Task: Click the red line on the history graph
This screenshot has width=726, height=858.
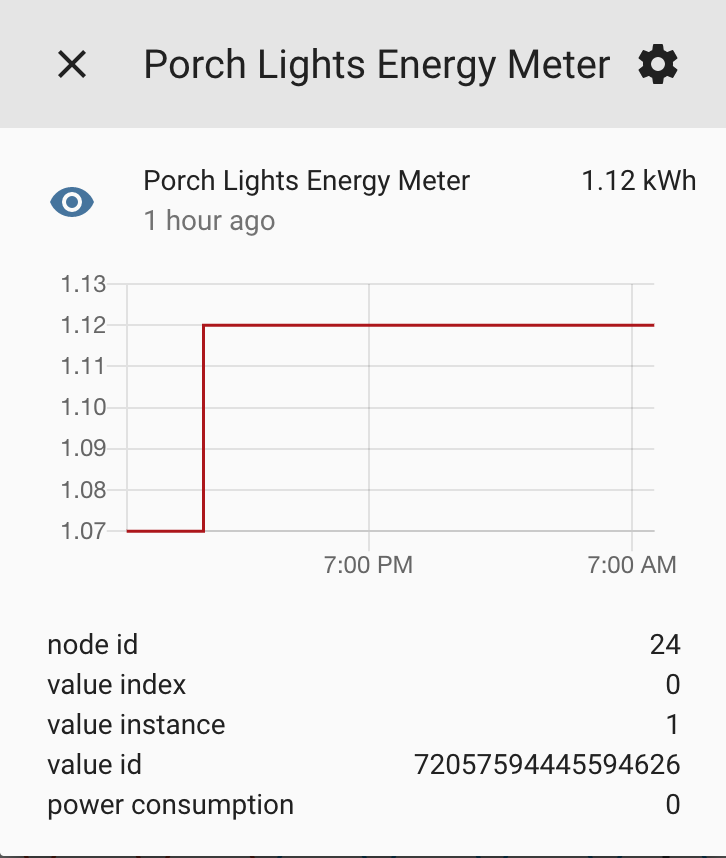Action: pos(430,324)
